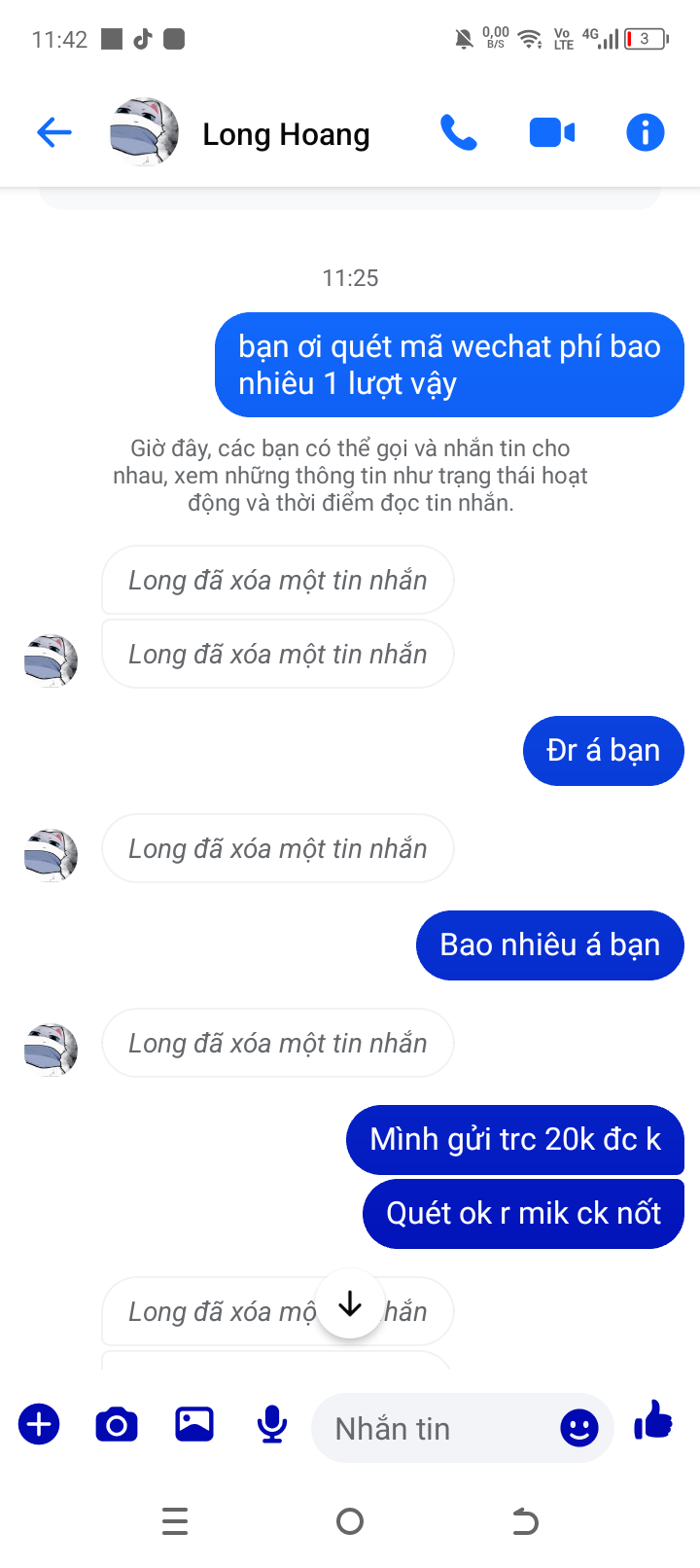The height and width of the screenshot is (1568, 700).
Task: Go back from Long Hoang chat
Action: (x=54, y=132)
